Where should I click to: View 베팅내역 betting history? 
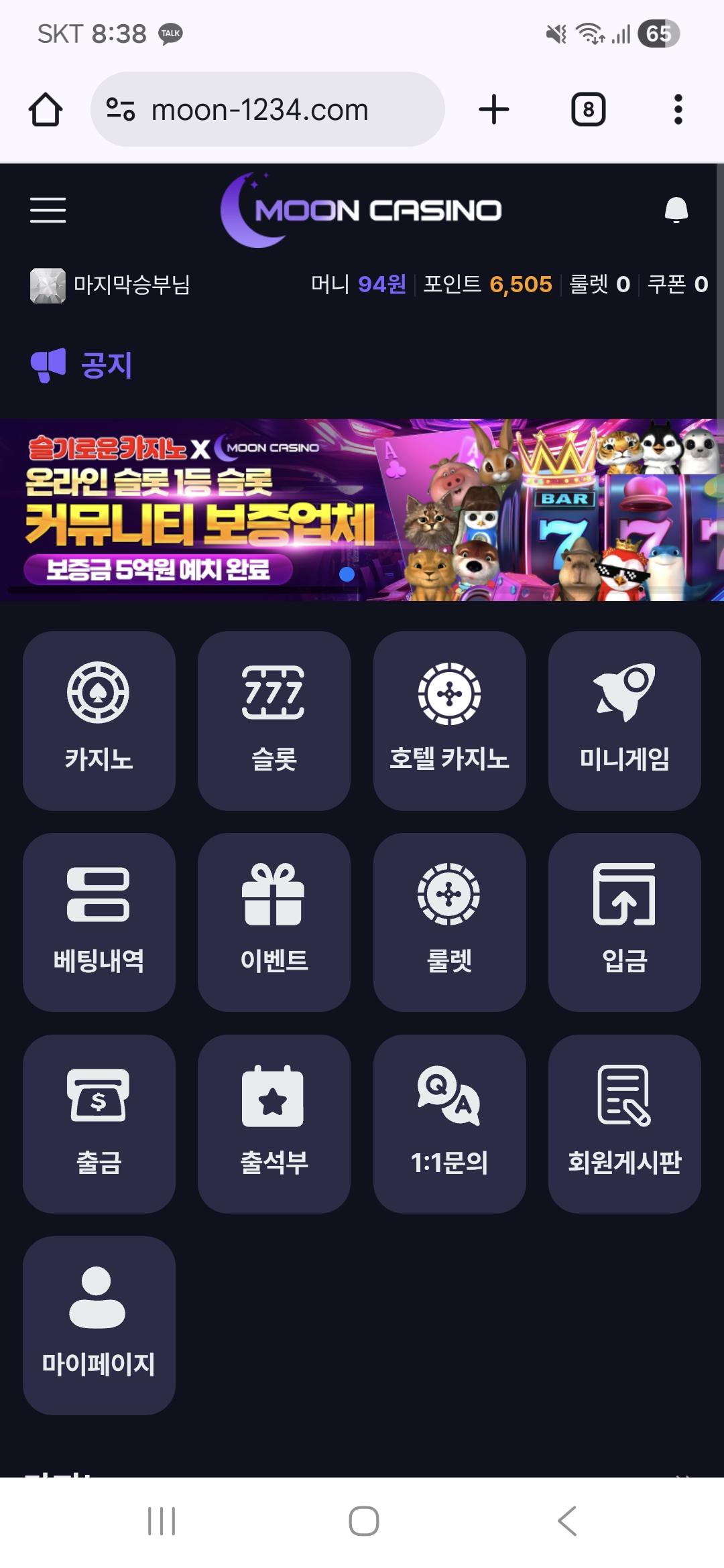[x=99, y=922]
